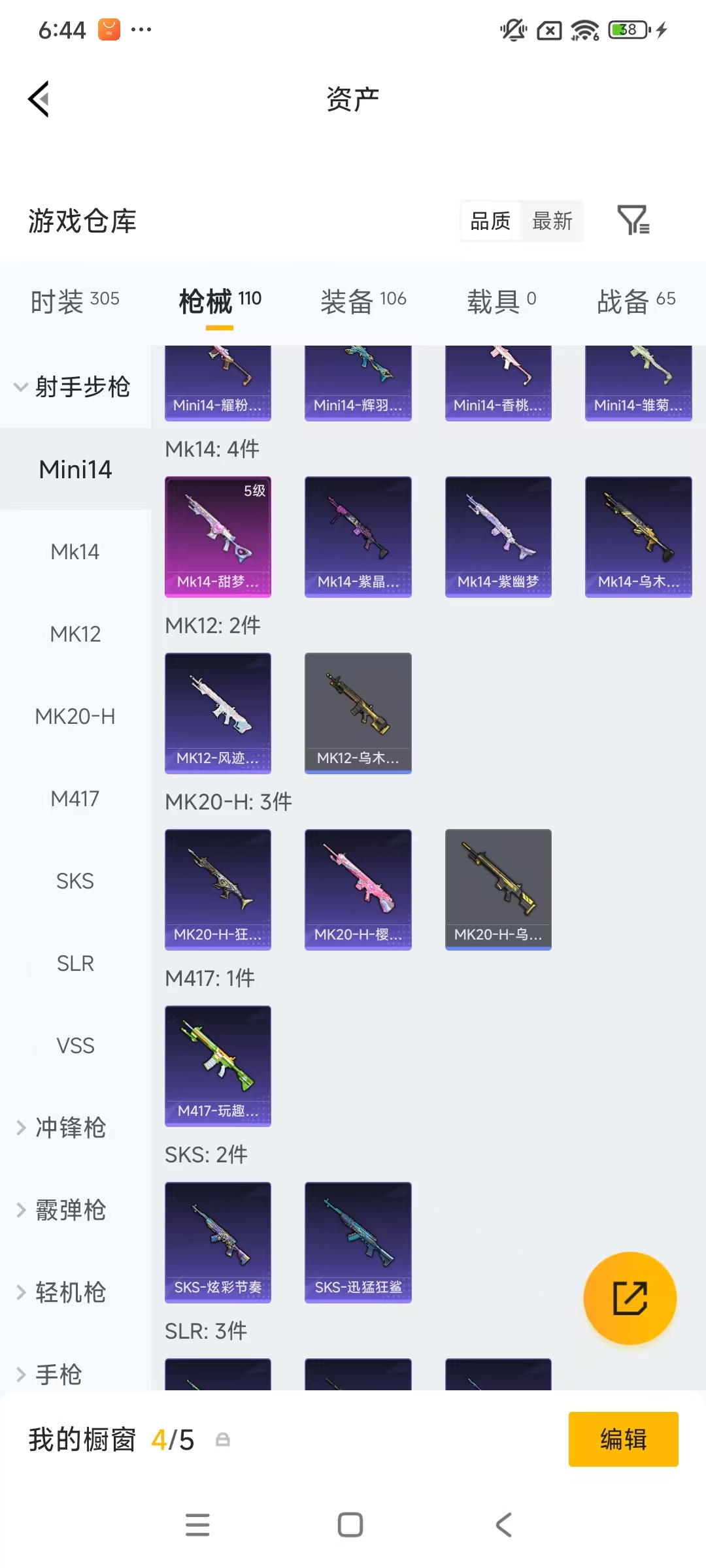Expand the 霰弹枪 category
706x1568 pixels.
pyautogui.click(x=71, y=1210)
